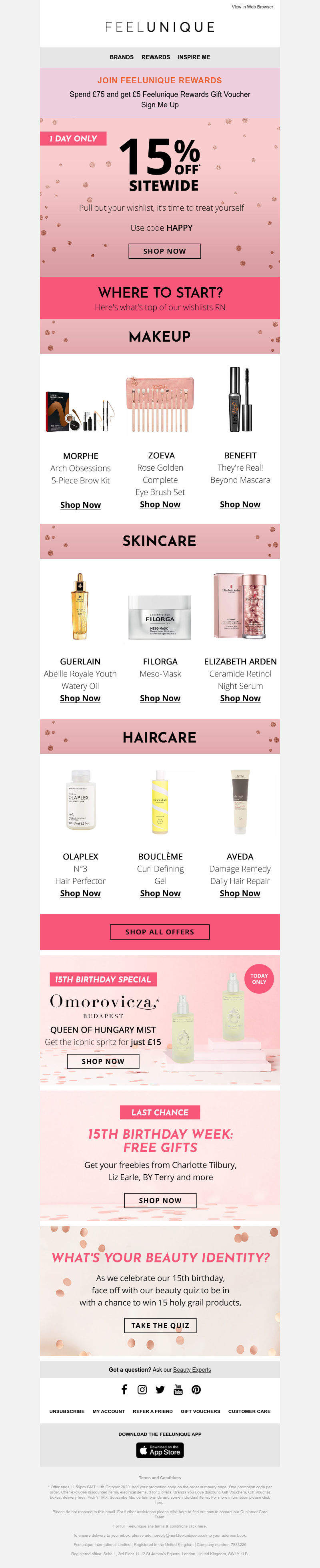
Task: Shop Now for Benefit mascara
Action: pyautogui.click(x=240, y=504)
